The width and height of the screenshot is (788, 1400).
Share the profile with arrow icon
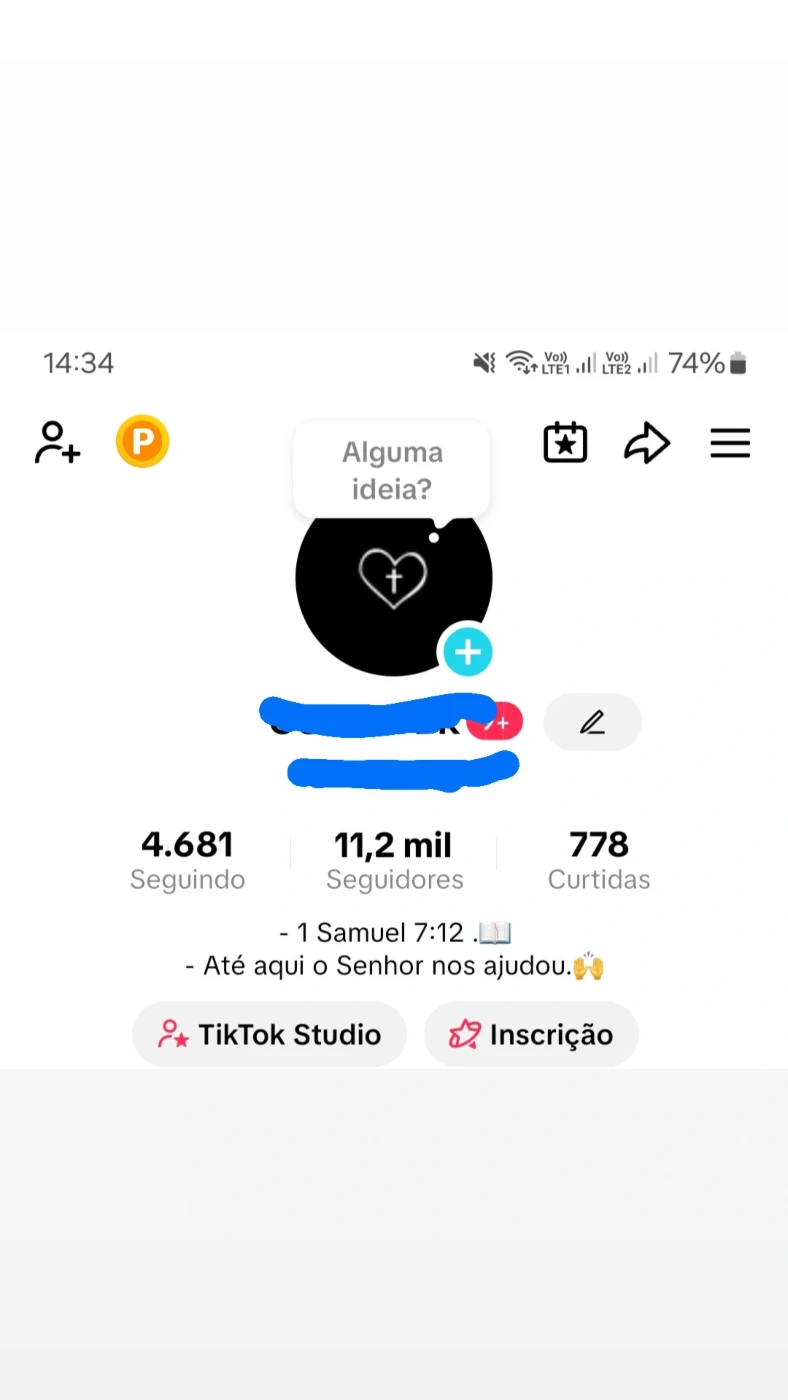pyautogui.click(x=647, y=443)
